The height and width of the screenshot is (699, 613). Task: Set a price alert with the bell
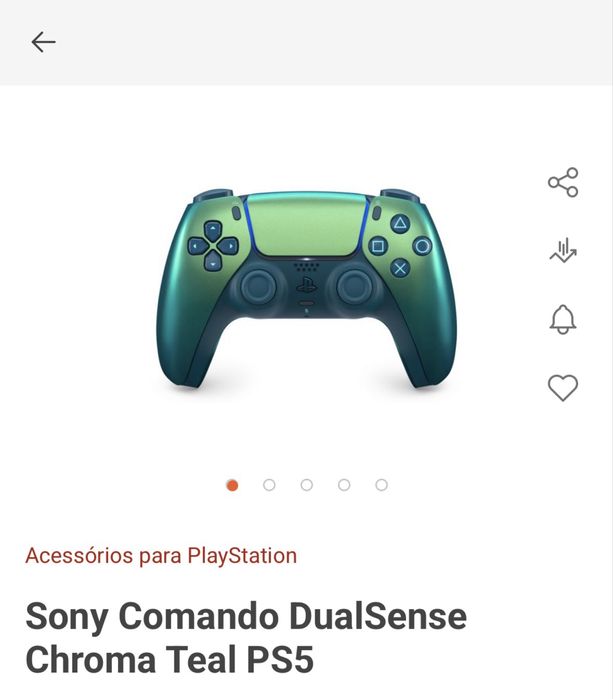[x=563, y=319]
